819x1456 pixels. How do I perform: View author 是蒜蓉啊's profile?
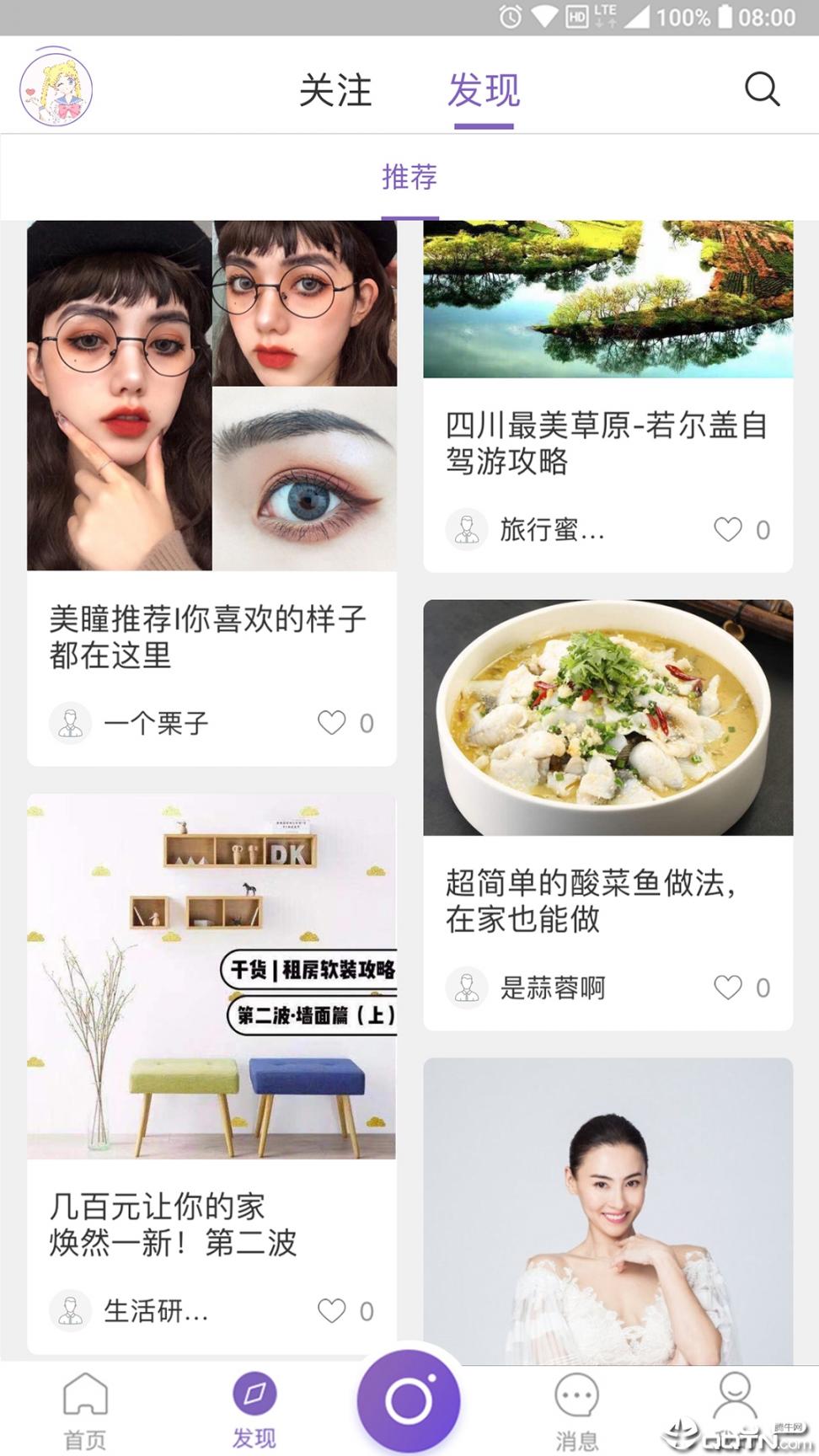552,988
